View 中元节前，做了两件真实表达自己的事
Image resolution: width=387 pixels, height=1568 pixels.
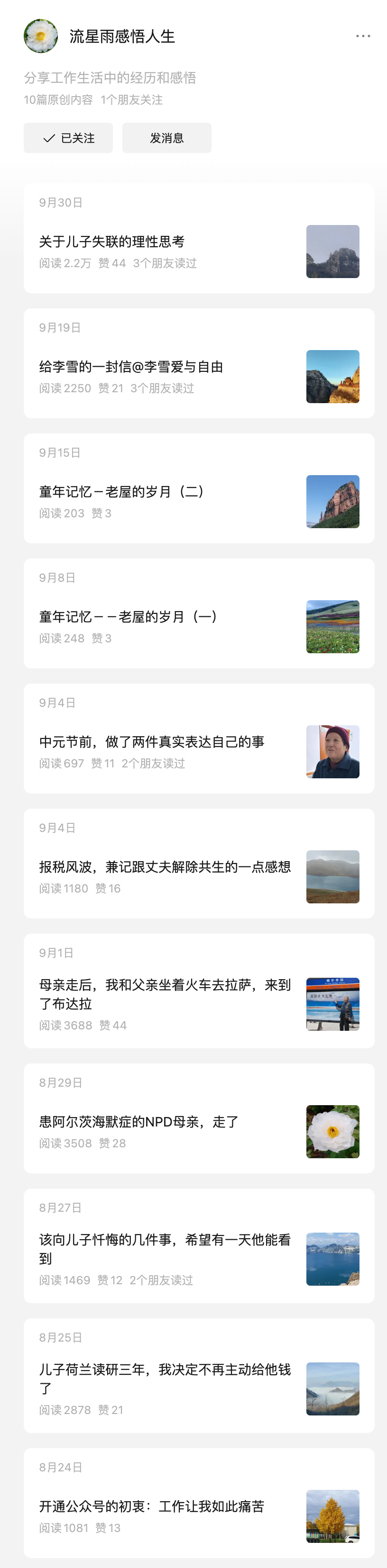coord(152,742)
